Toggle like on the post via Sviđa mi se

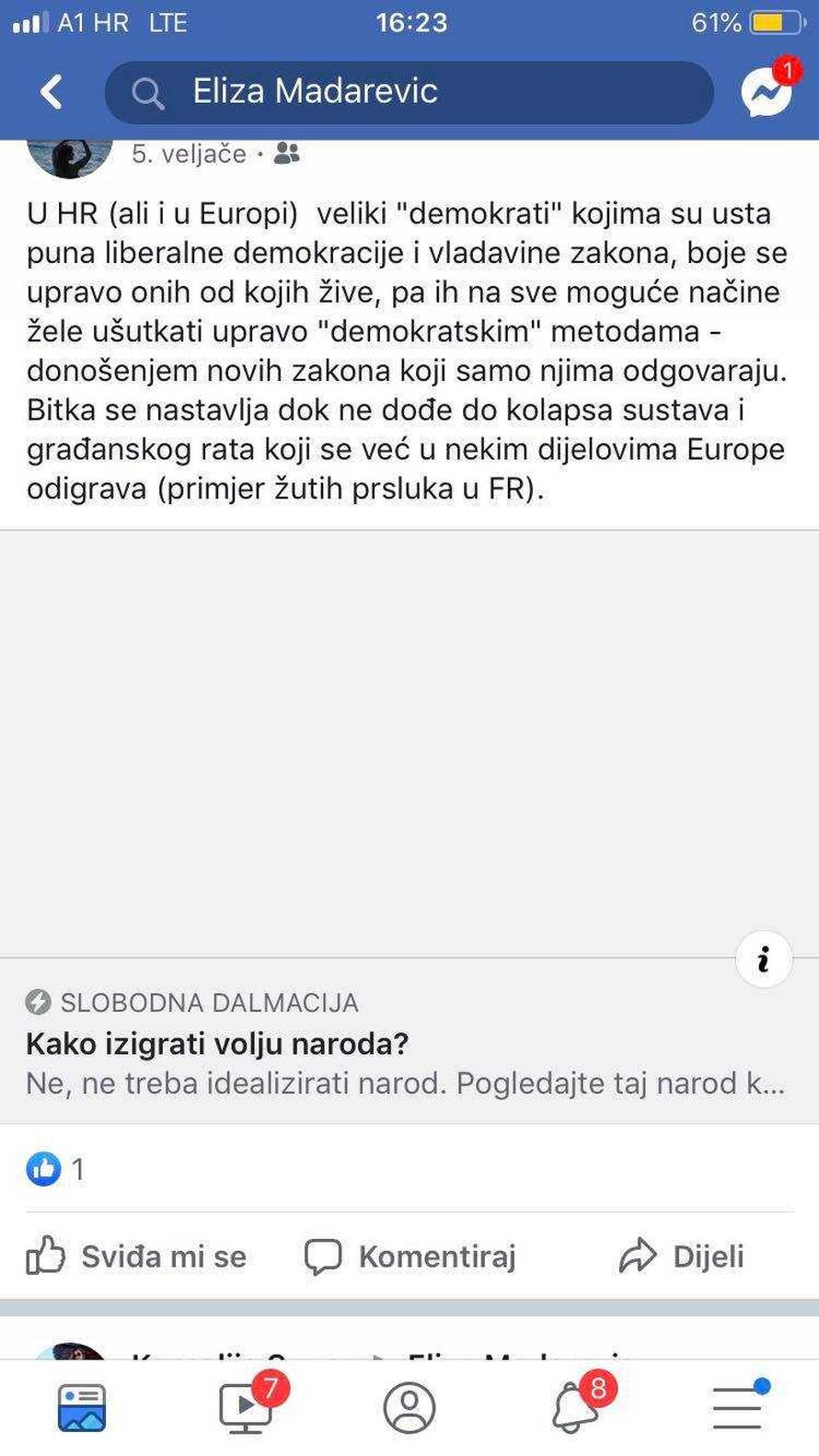pyautogui.click(x=136, y=1255)
